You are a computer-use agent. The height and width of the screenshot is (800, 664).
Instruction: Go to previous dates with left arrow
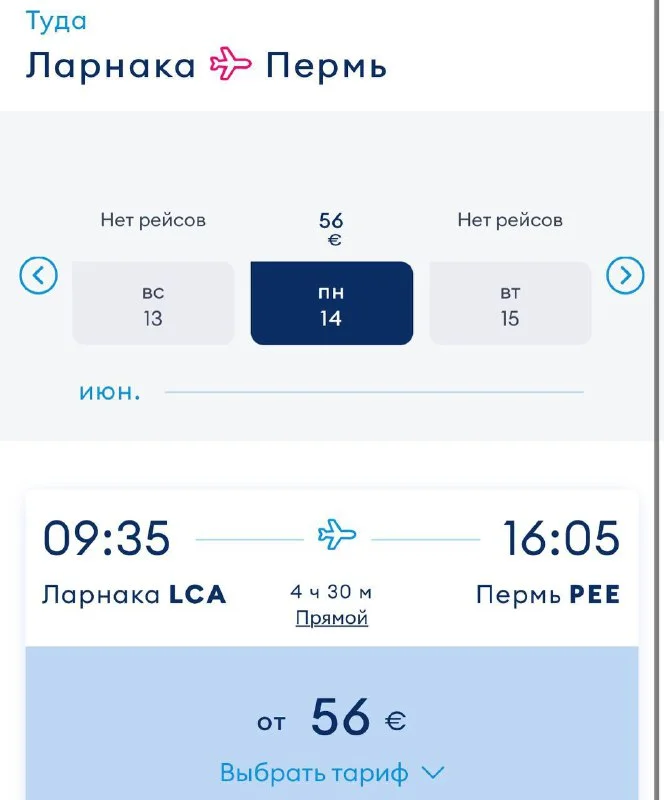(39, 275)
